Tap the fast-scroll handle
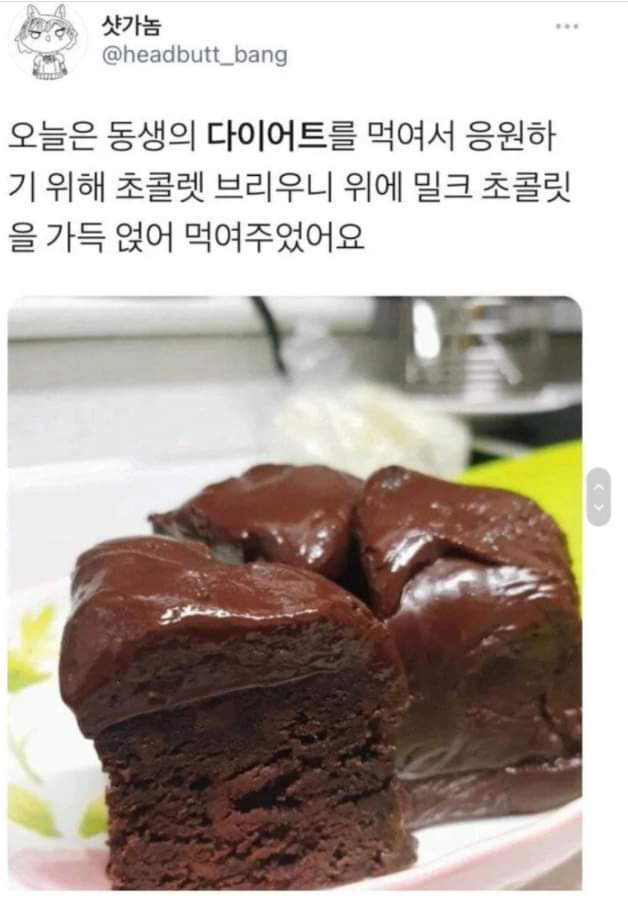 [598, 497]
